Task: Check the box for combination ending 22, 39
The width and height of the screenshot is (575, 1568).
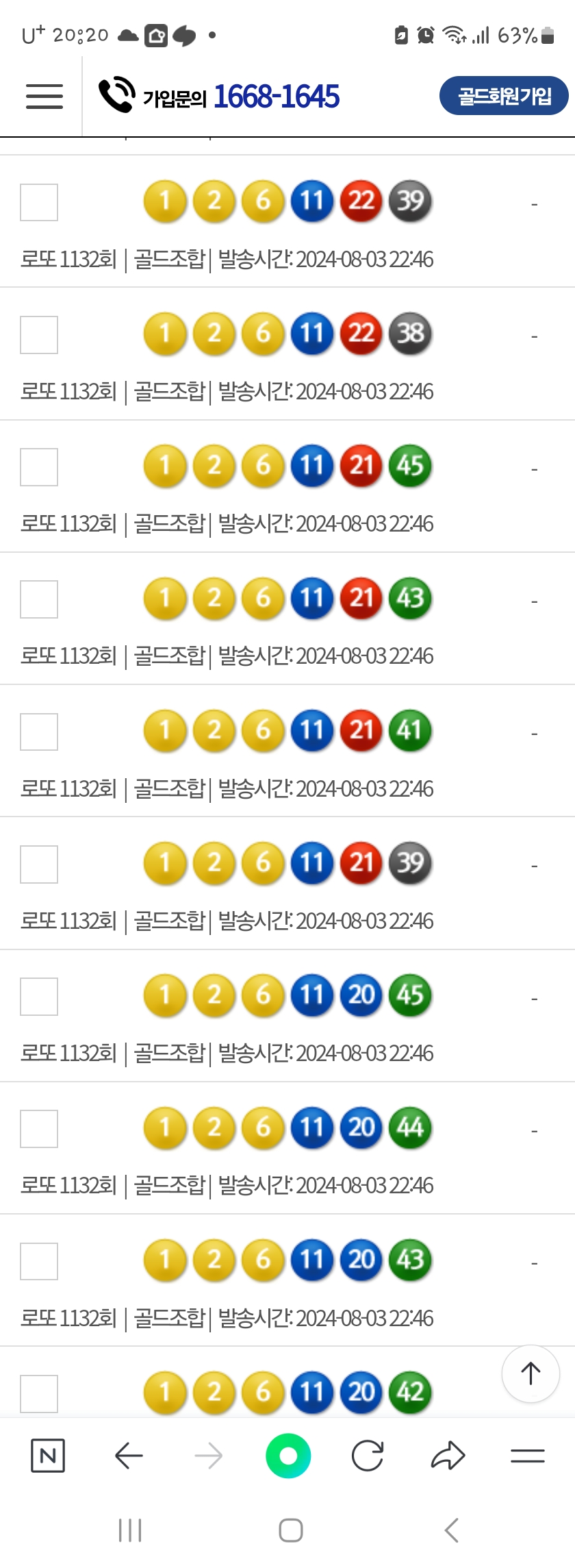Action: [39, 202]
